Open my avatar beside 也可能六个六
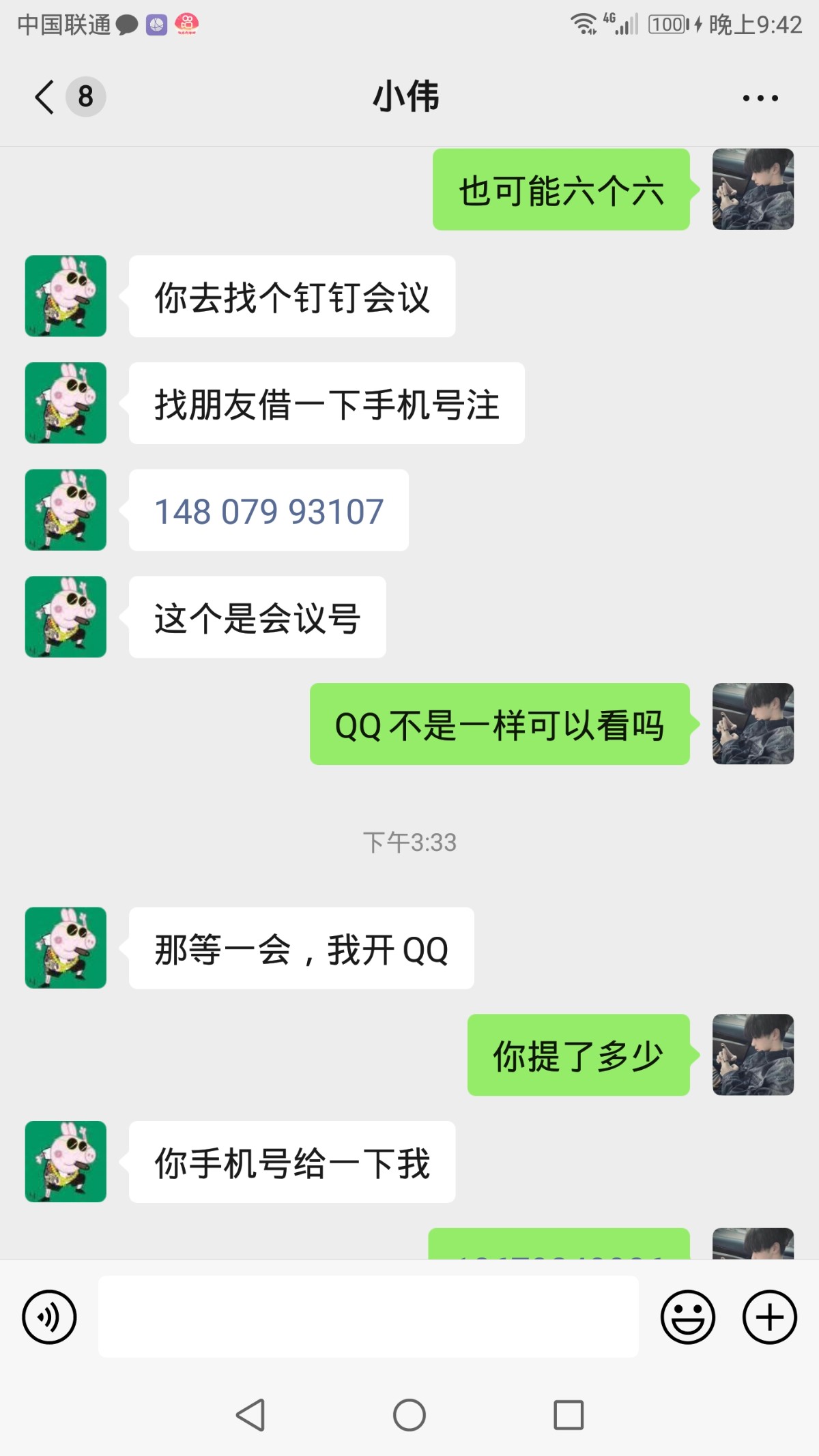Viewport: 819px width, 1456px height. pos(753,189)
